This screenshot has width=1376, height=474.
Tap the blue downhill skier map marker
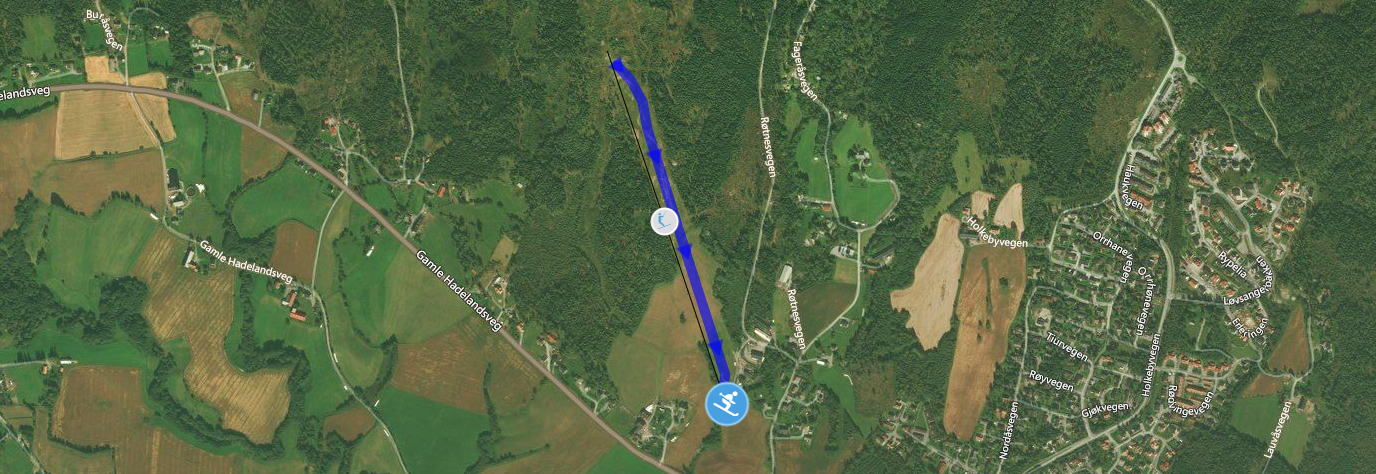726,403
